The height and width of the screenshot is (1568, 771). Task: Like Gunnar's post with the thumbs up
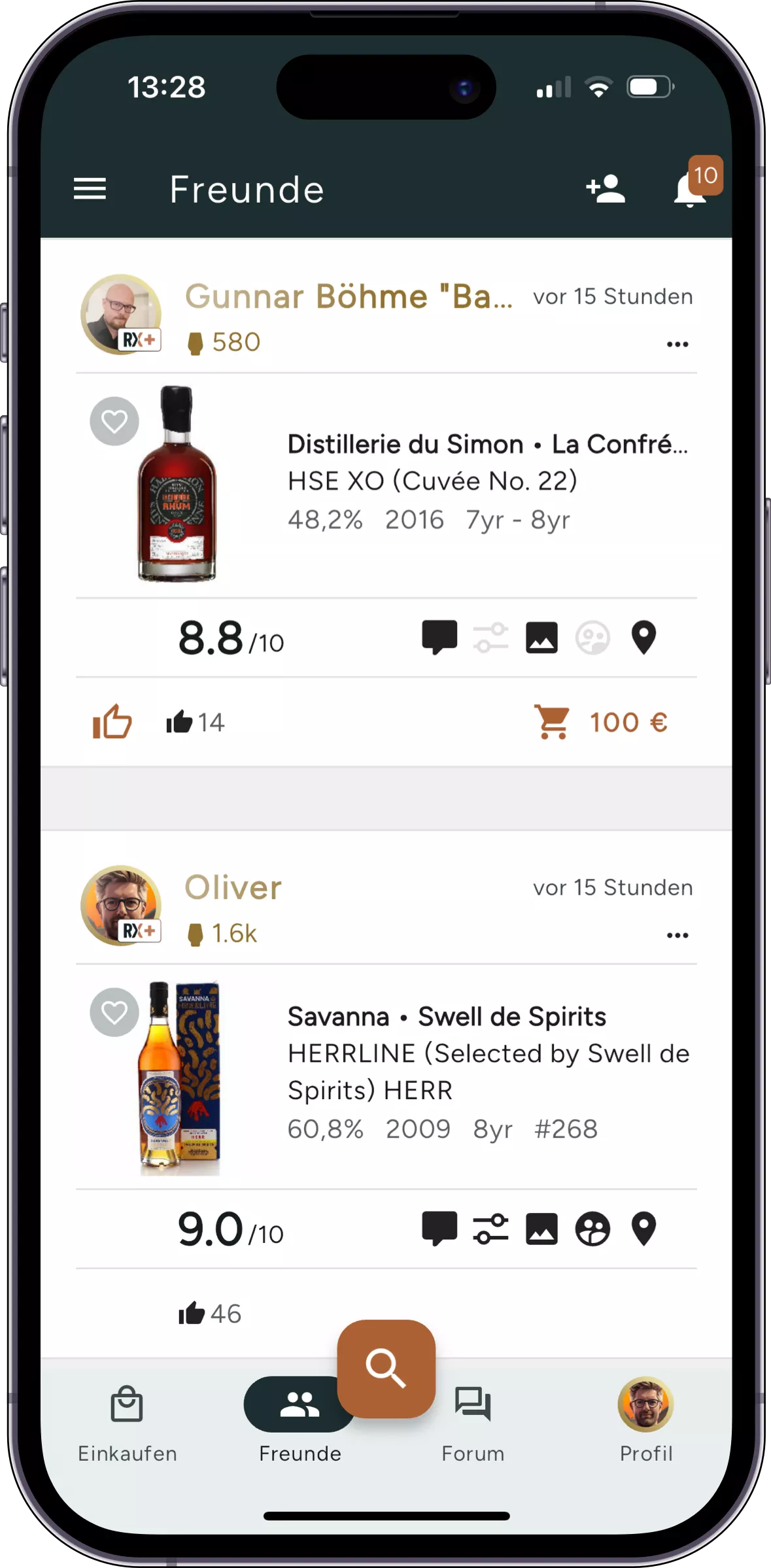(112, 722)
